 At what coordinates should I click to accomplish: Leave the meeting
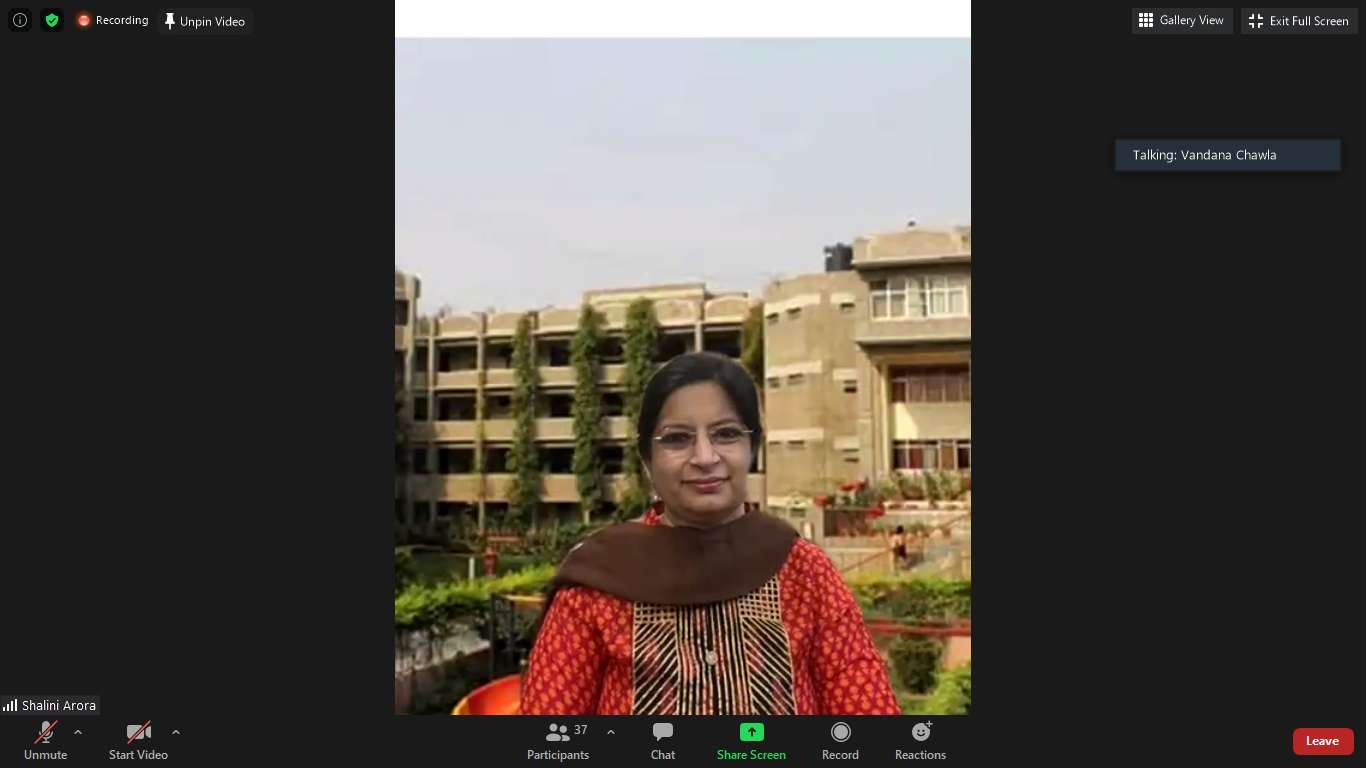pyautogui.click(x=1322, y=741)
